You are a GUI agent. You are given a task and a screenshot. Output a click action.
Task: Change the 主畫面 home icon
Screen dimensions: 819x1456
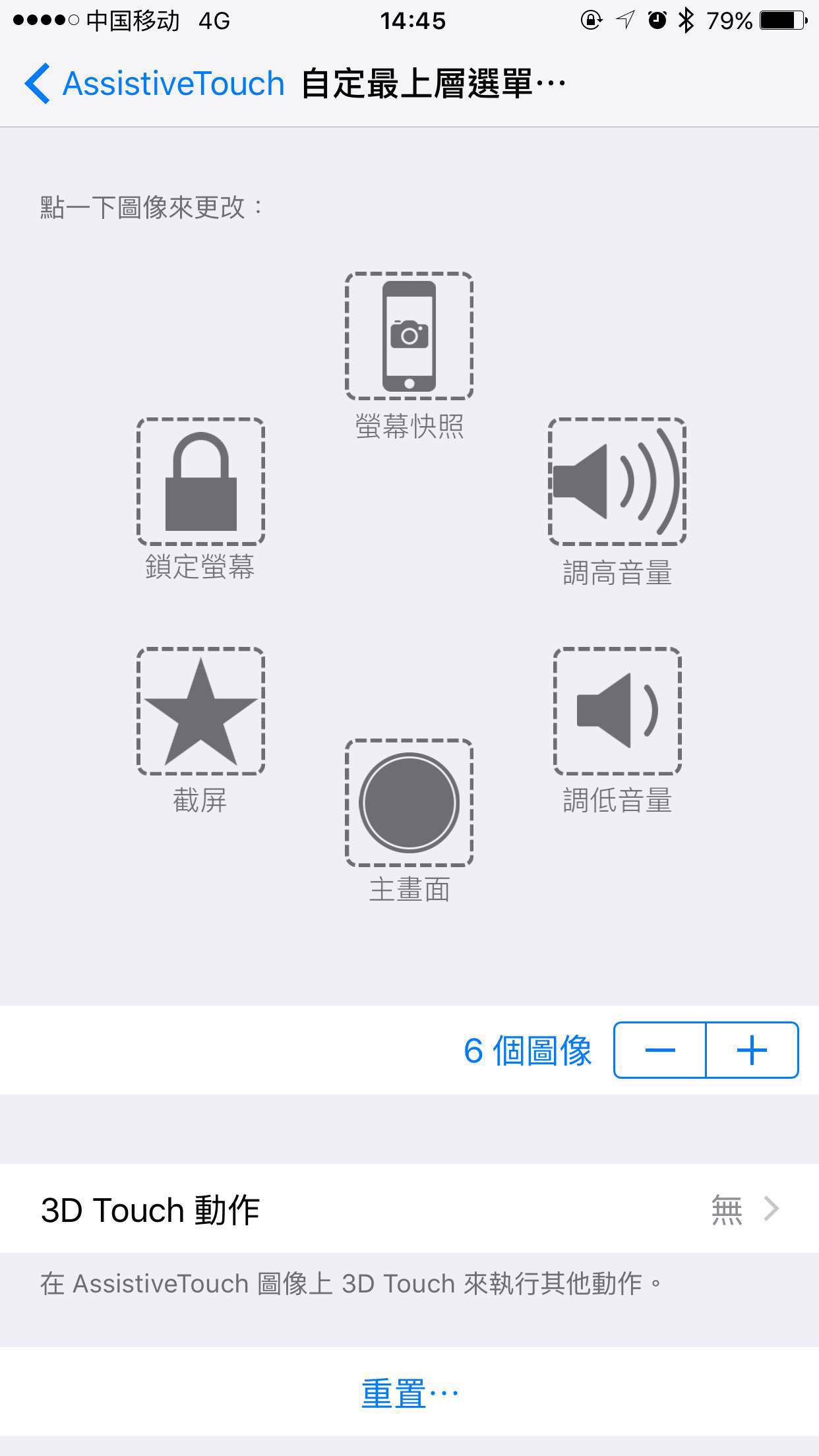[x=409, y=803]
